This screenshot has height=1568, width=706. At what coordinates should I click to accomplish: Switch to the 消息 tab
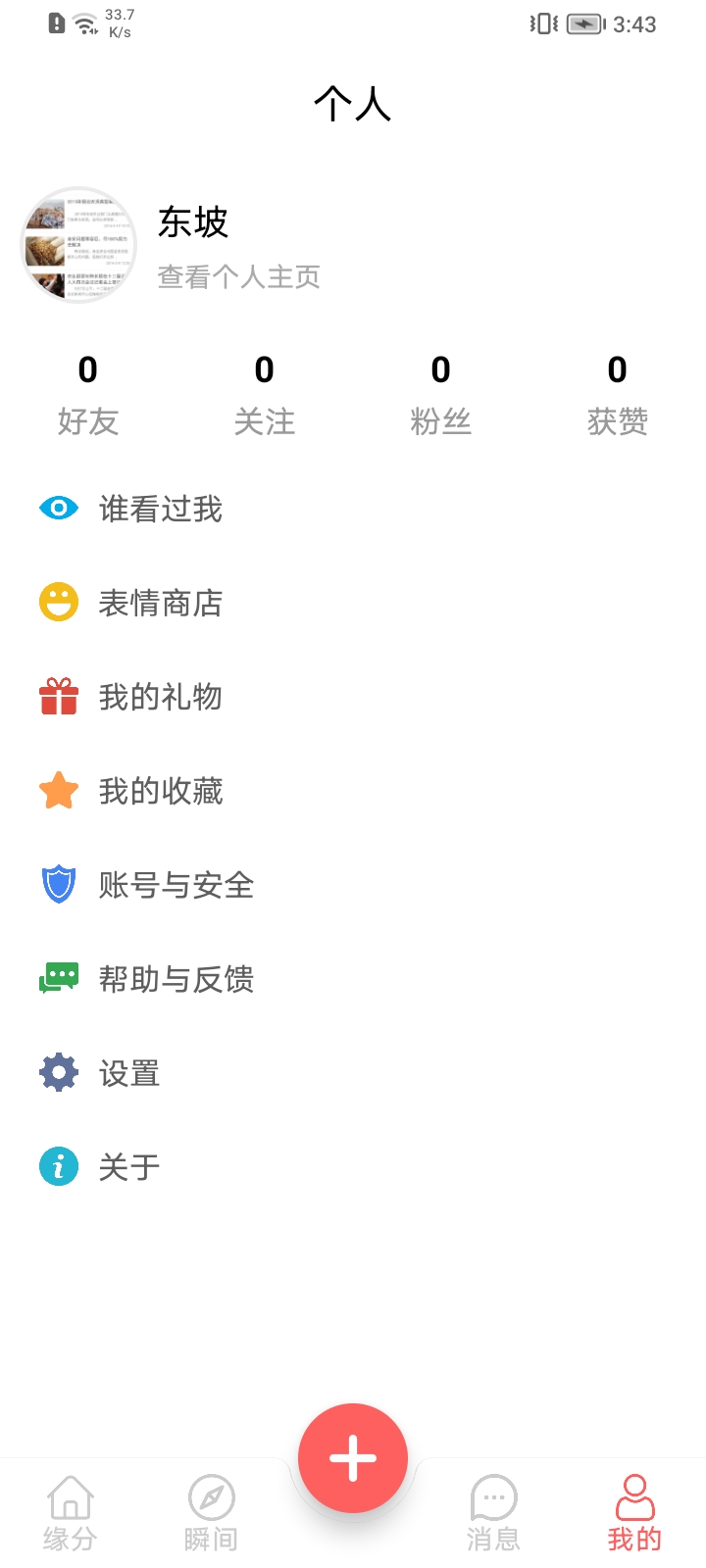(493, 1514)
